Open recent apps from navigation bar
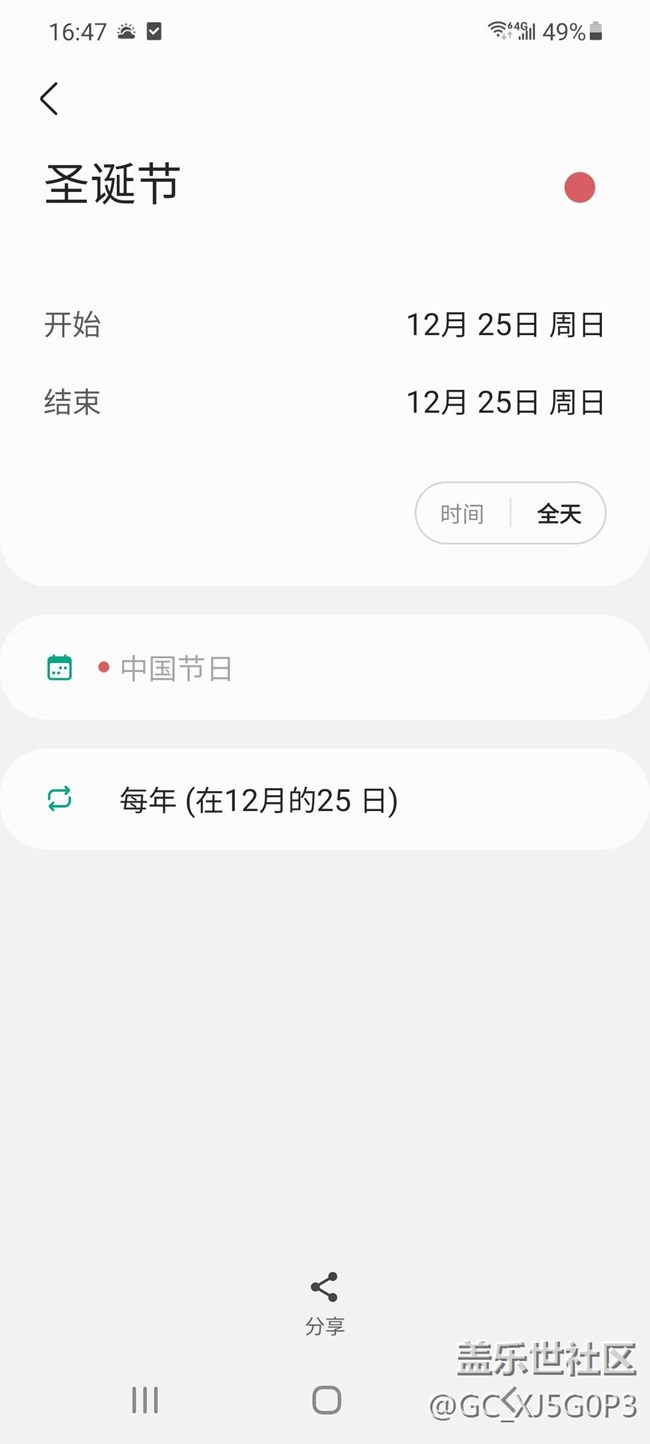Viewport: 650px width, 1444px height. [x=145, y=1400]
